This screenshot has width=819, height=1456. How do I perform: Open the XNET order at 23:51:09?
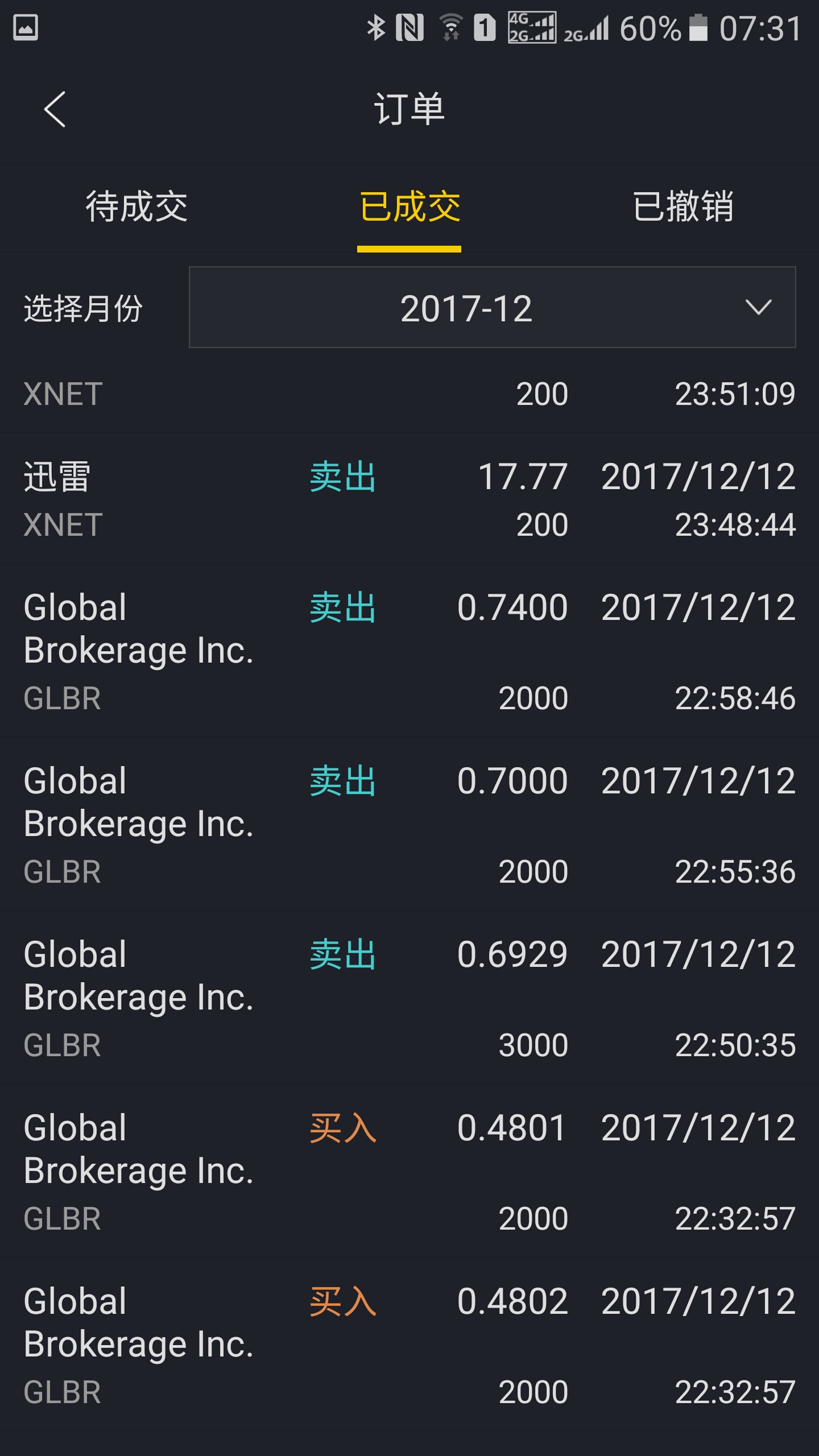[x=409, y=395]
